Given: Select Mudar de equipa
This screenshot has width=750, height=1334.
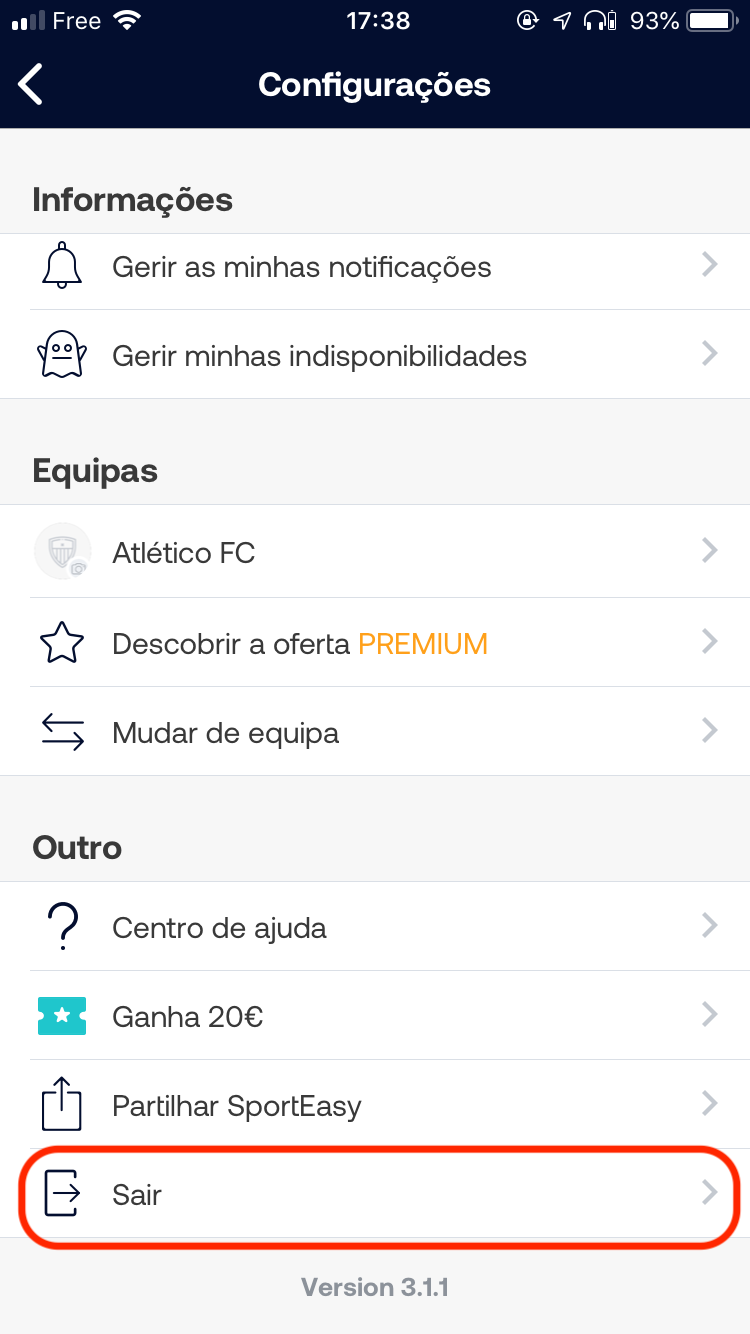Looking at the screenshot, I should pyautogui.click(x=375, y=732).
